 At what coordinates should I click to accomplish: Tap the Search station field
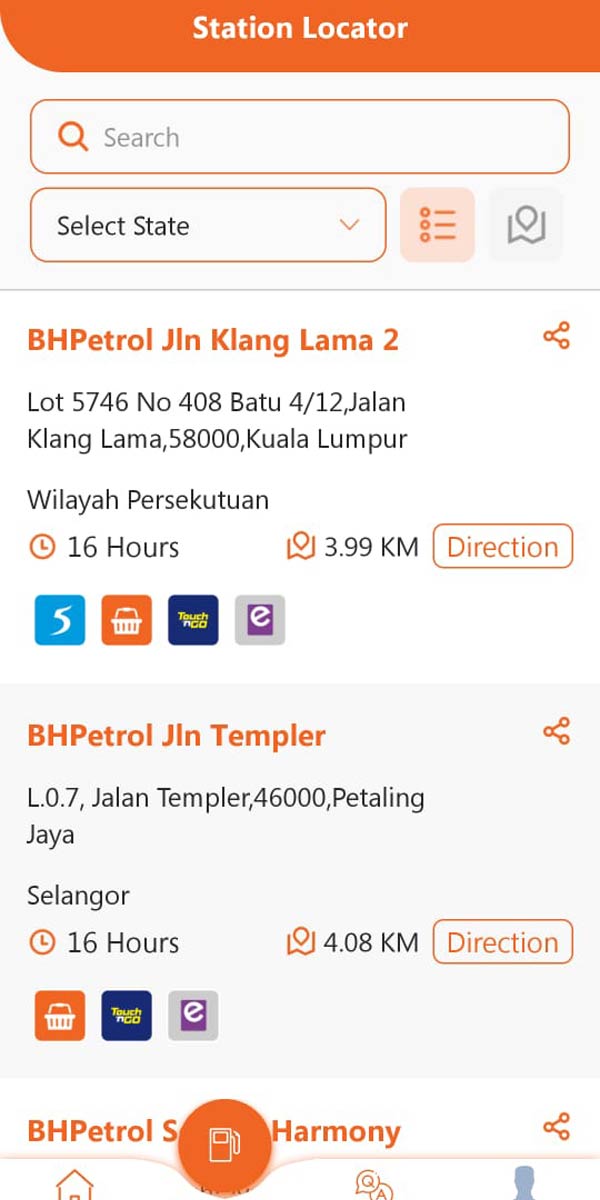pos(300,137)
